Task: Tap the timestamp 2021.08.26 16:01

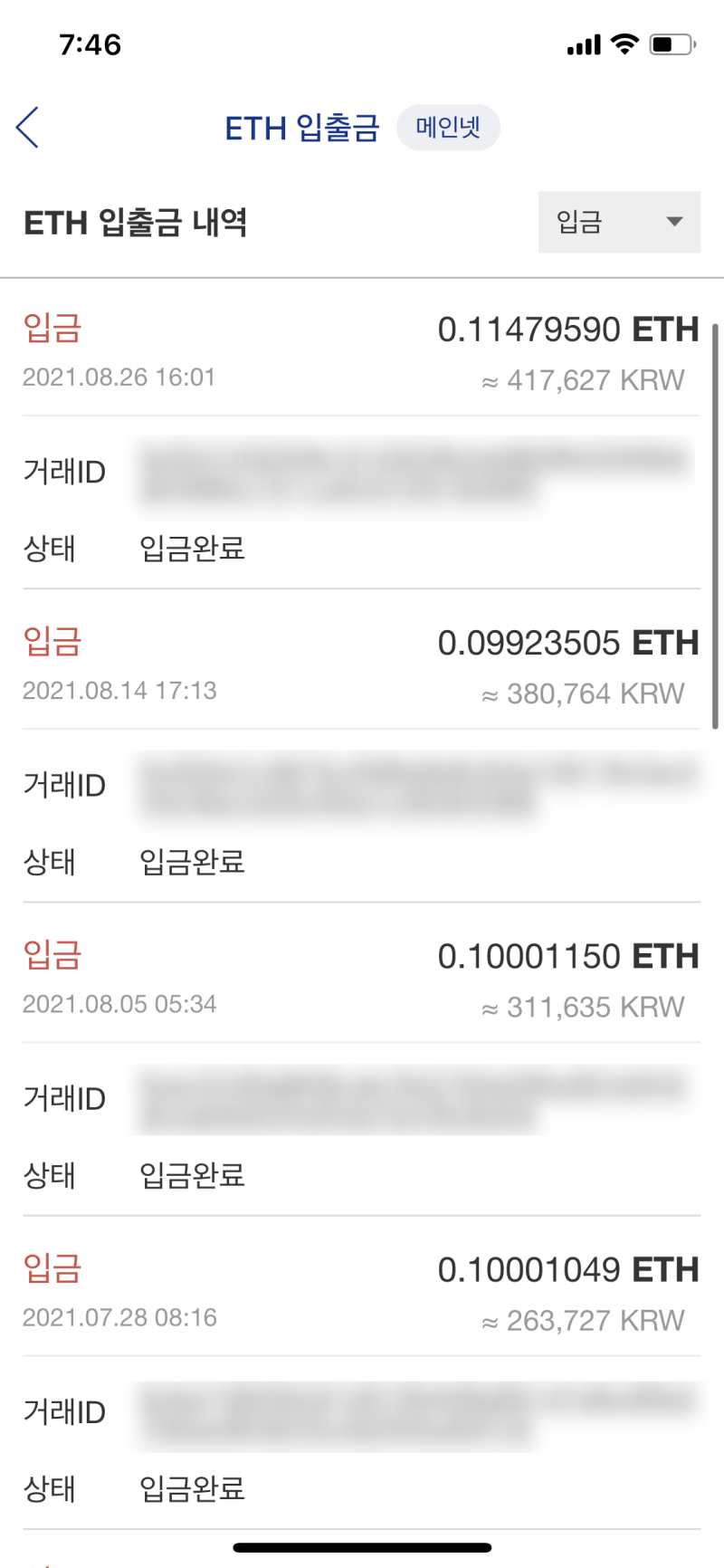Action: pos(119,378)
